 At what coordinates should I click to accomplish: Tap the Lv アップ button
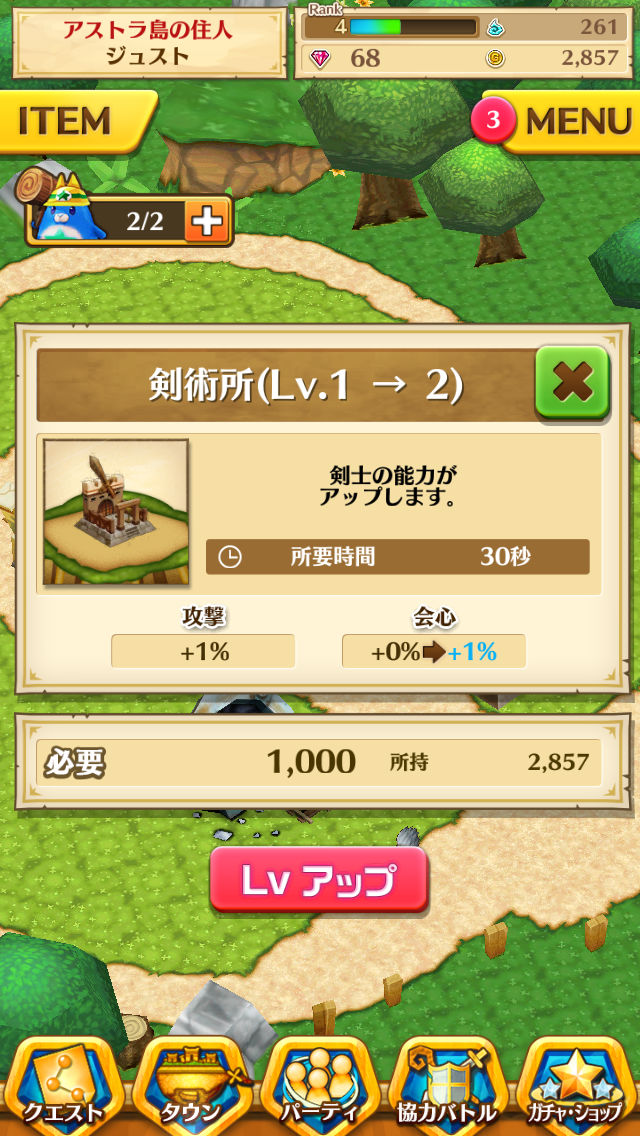point(319,880)
